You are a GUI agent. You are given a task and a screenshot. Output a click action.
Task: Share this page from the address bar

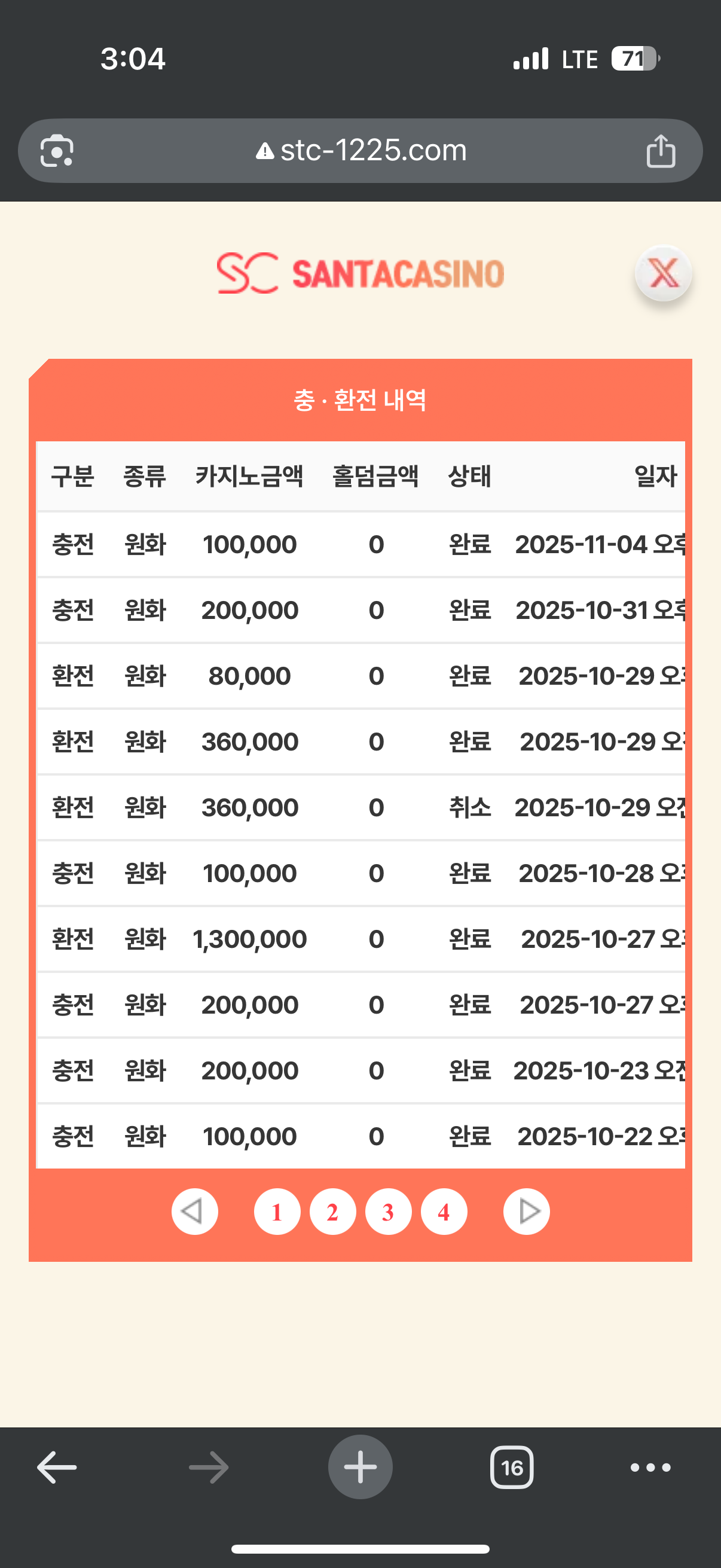pyautogui.click(x=661, y=151)
